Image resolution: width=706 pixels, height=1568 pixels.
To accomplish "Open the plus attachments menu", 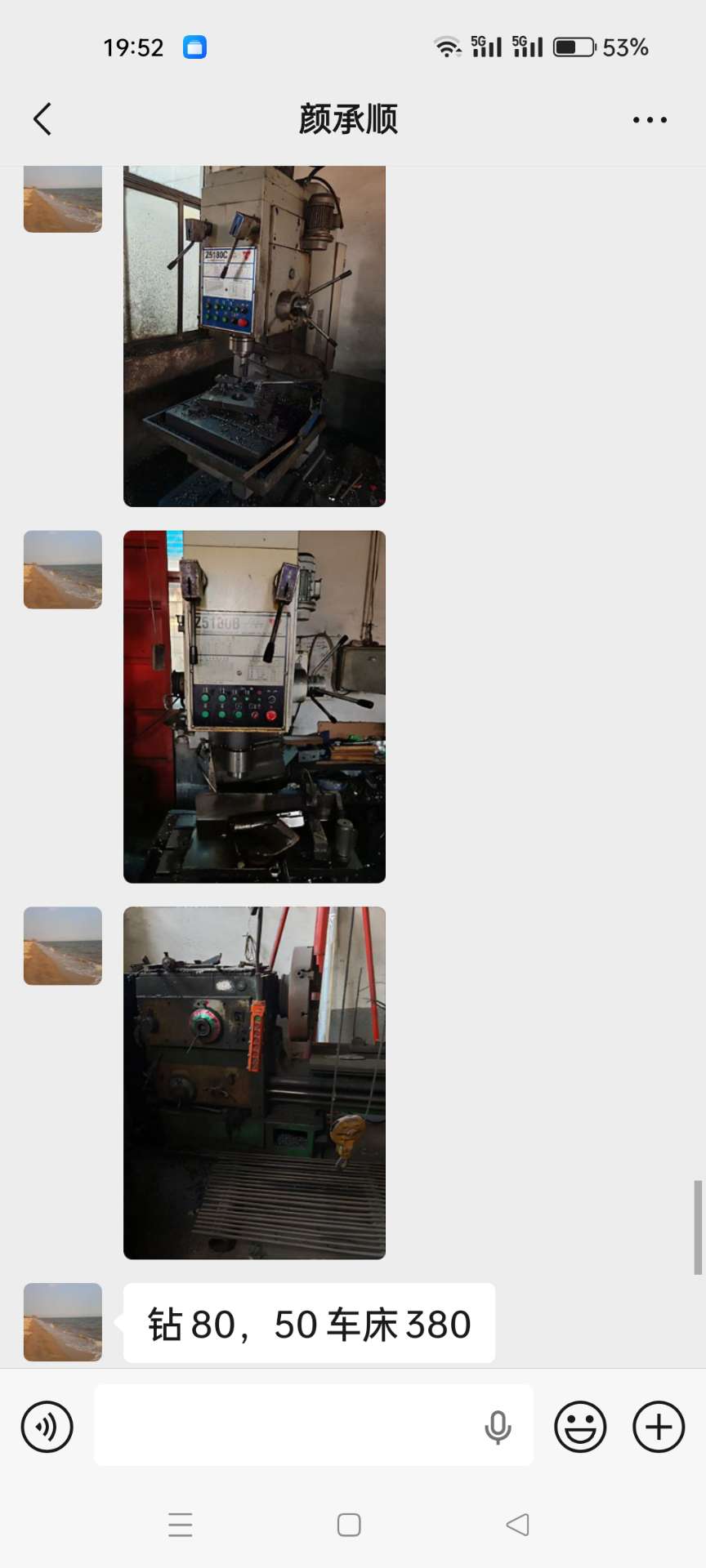I will 659,1427.
